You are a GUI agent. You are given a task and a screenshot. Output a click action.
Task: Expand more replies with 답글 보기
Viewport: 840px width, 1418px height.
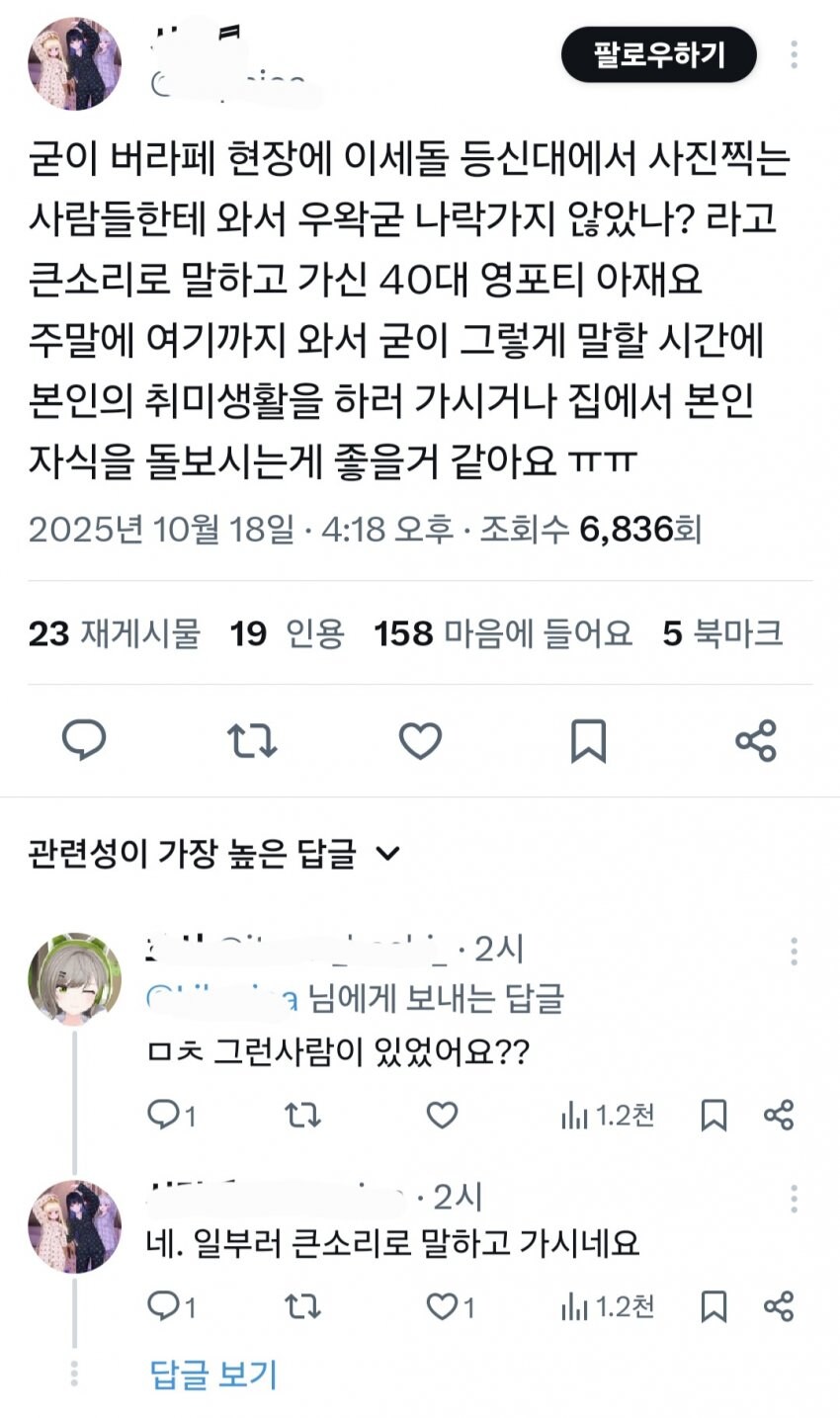click(212, 1374)
